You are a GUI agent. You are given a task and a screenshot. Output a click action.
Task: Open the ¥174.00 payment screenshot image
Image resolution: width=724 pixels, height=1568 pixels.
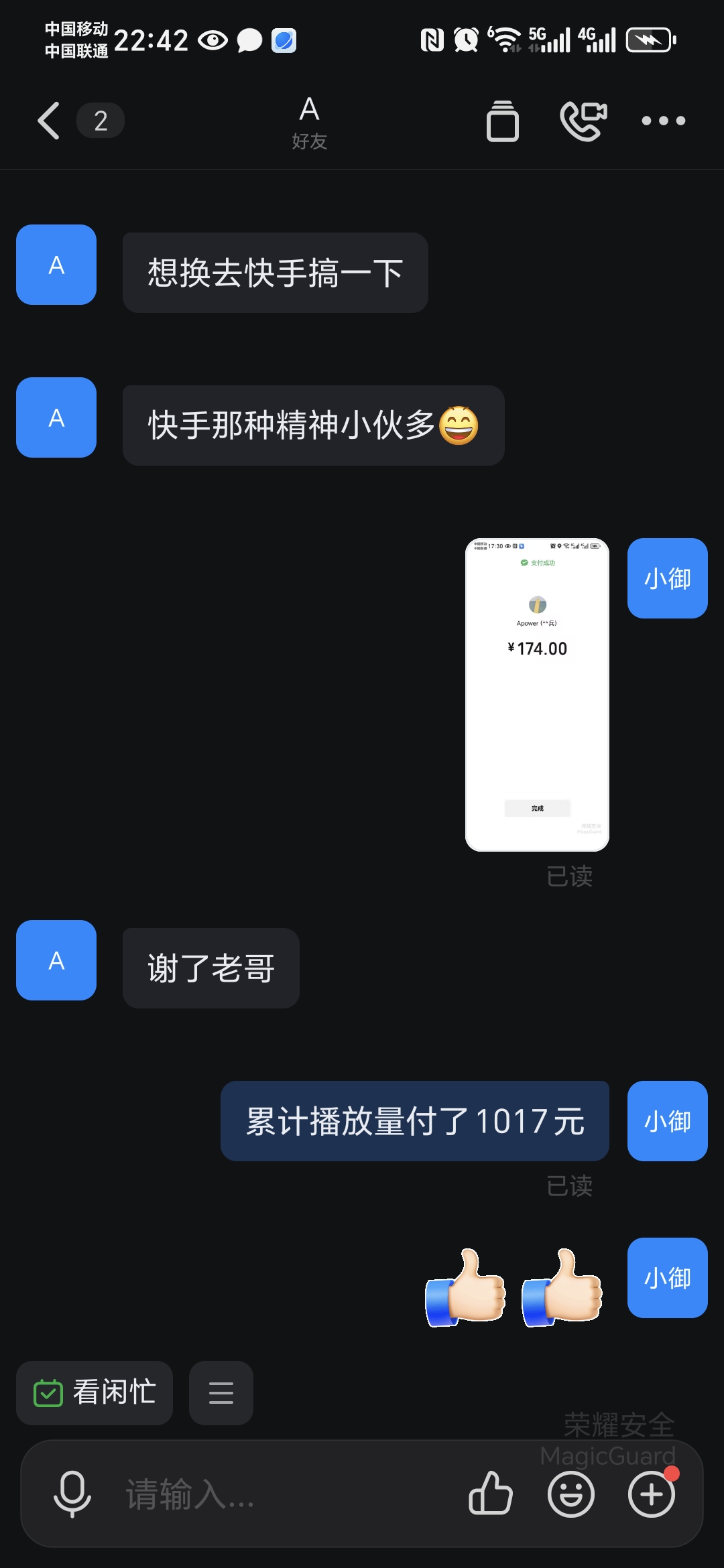[537, 694]
